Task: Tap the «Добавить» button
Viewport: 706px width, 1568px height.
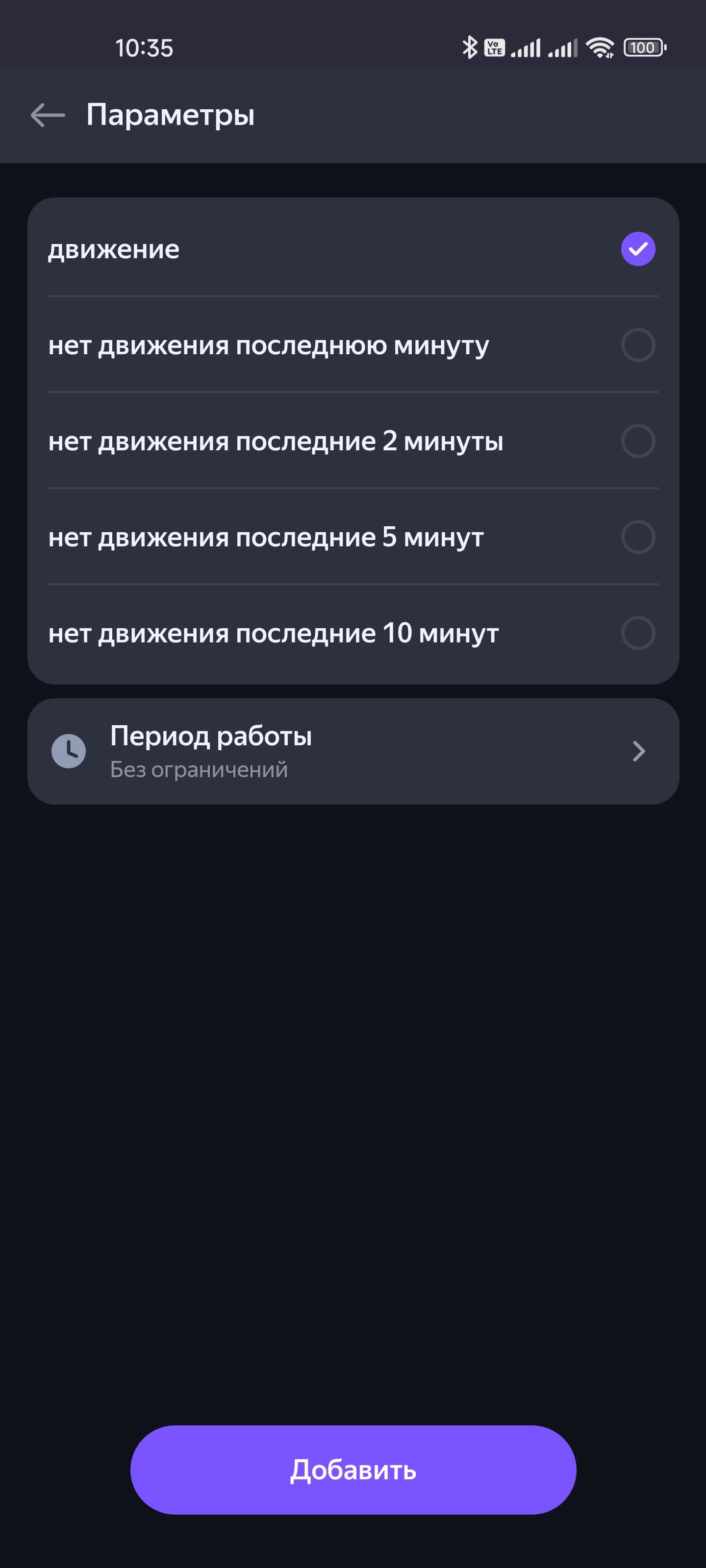Action: (353, 1470)
